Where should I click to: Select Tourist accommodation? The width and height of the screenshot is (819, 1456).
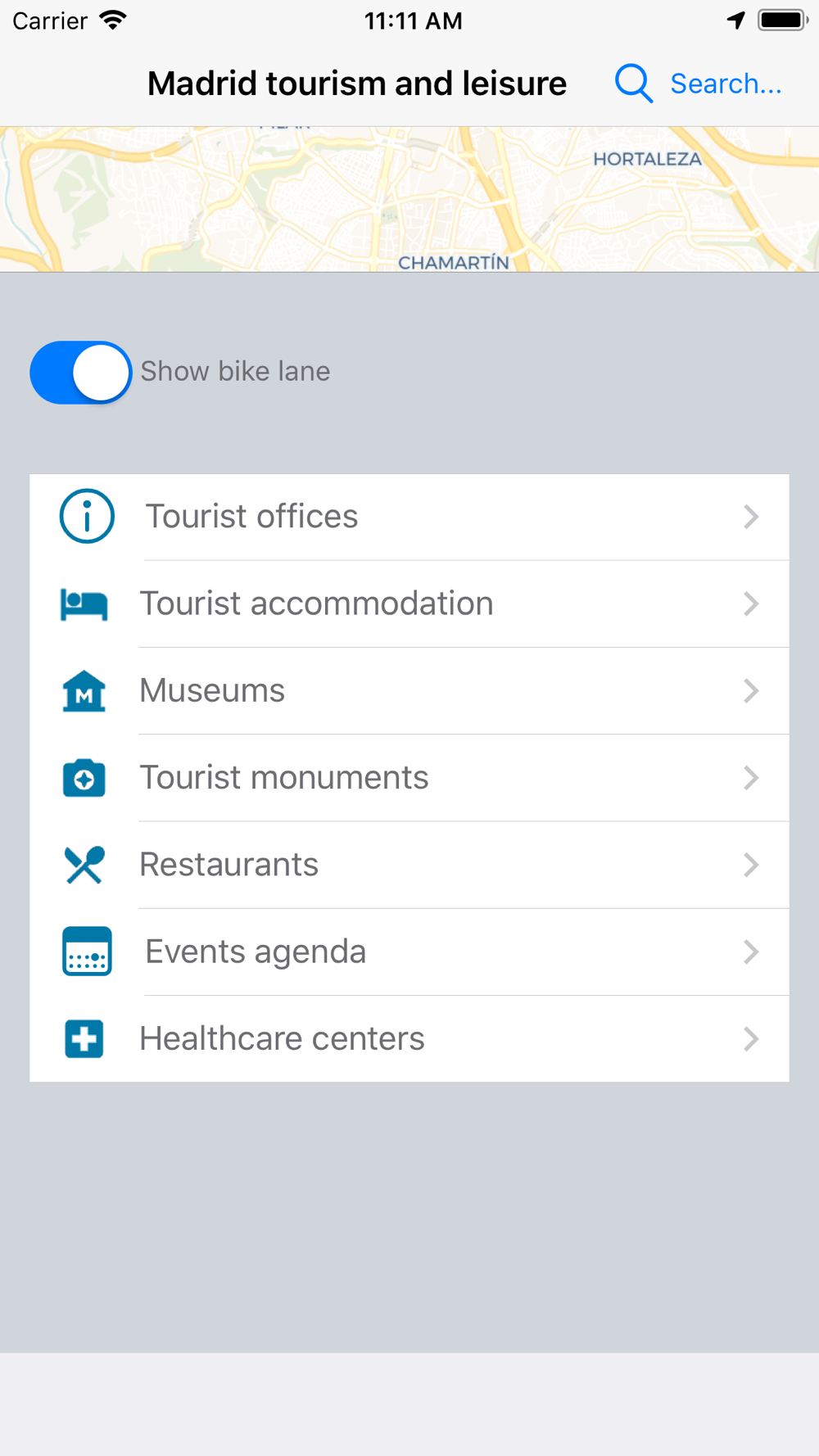[x=409, y=604]
